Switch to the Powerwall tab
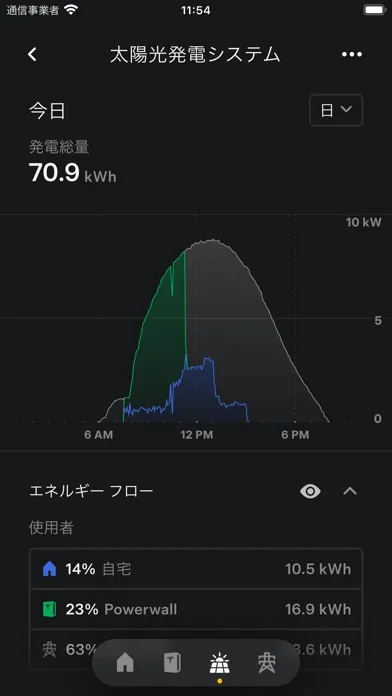Screen dimensions: 392x696 [172, 663]
